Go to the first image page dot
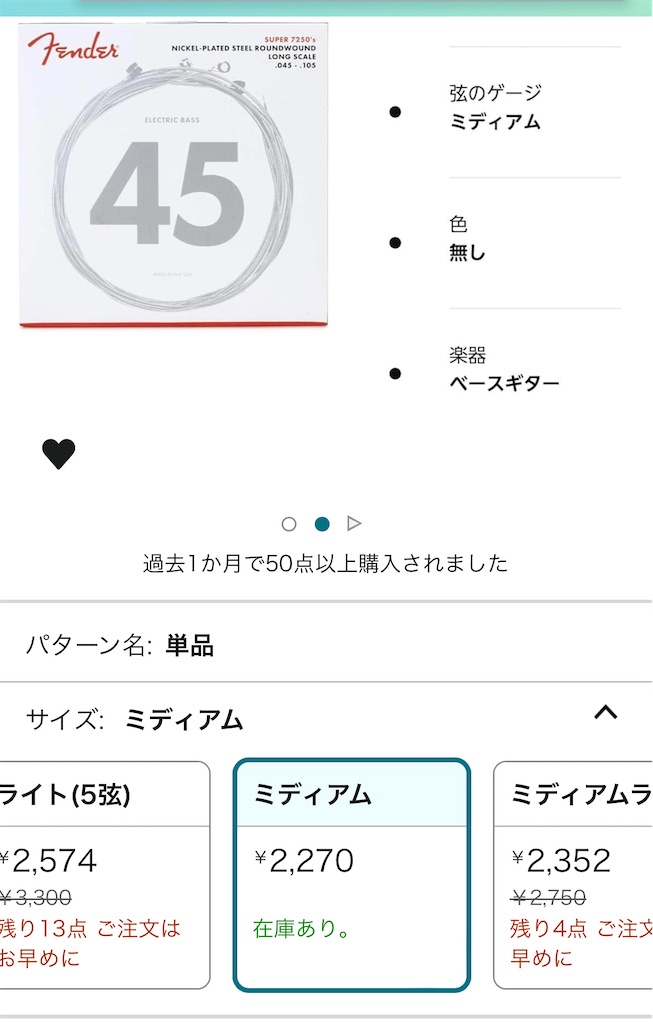This screenshot has width=653, height=1024. coord(289,524)
